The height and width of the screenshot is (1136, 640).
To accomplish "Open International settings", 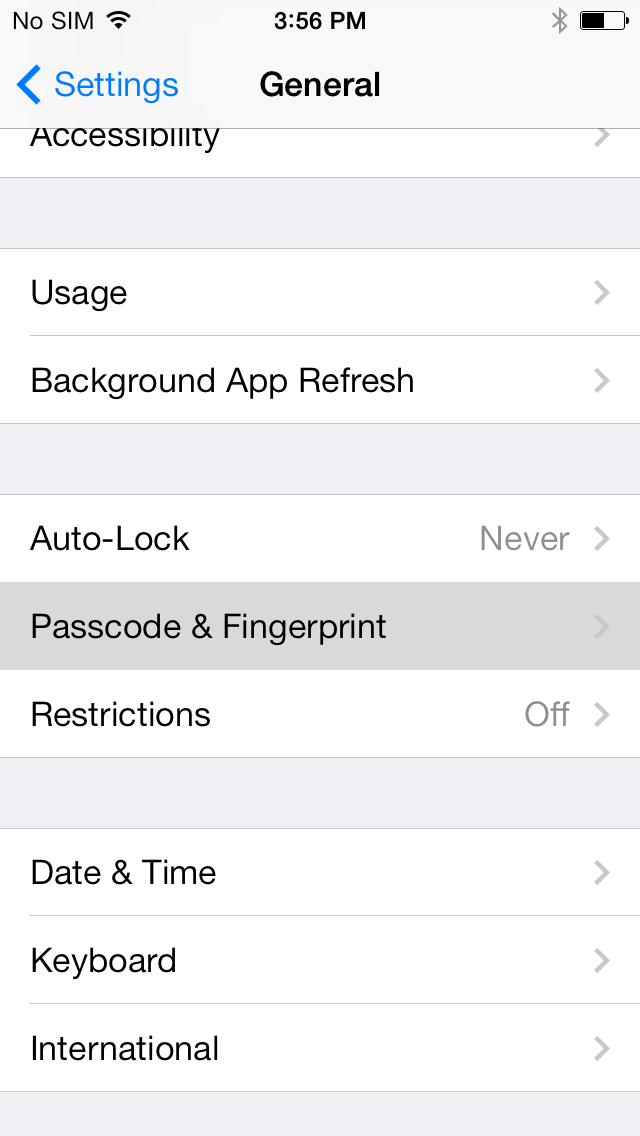I will (x=320, y=1049).
